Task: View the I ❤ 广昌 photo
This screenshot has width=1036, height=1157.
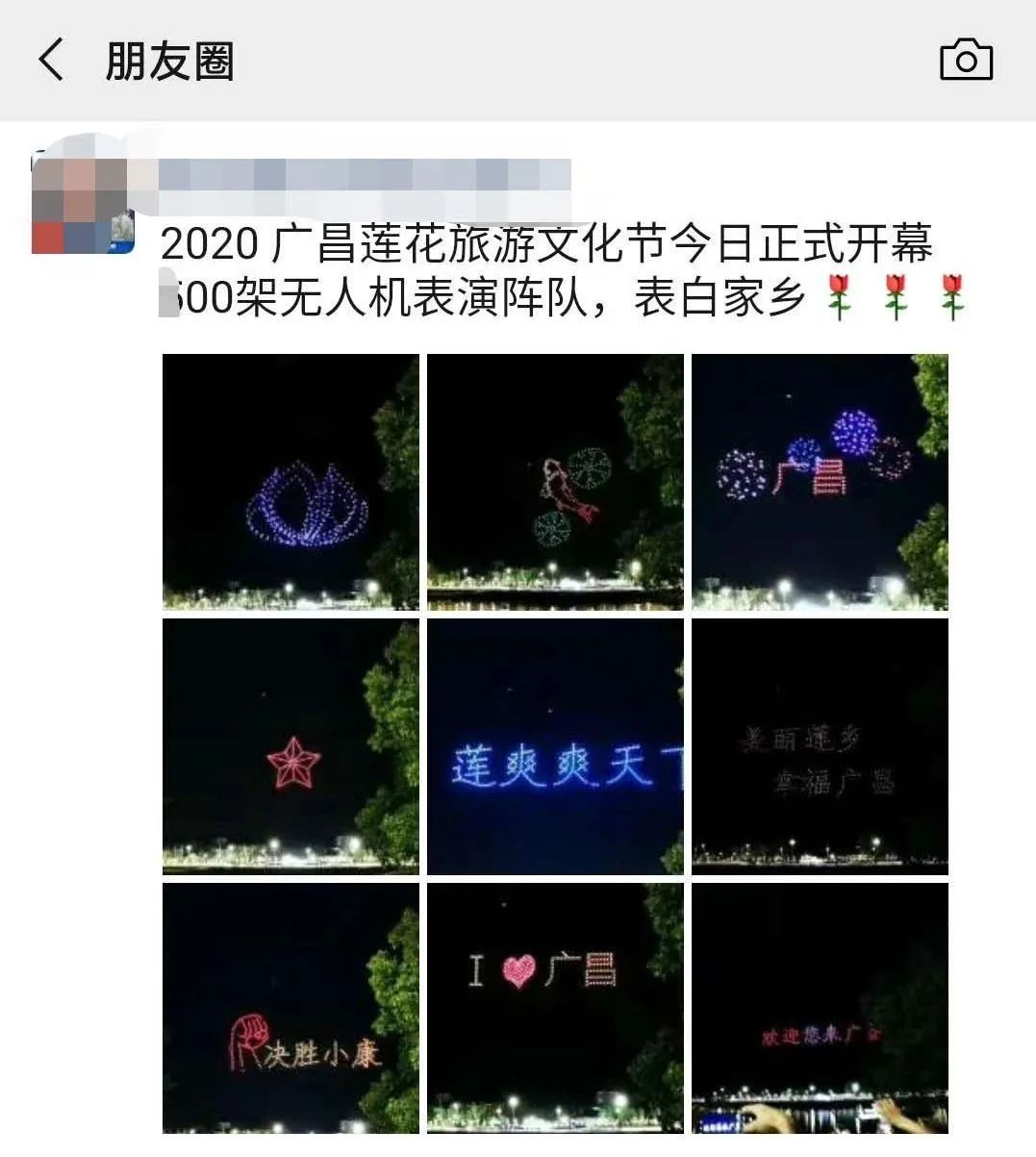Action: [555, 1008]
